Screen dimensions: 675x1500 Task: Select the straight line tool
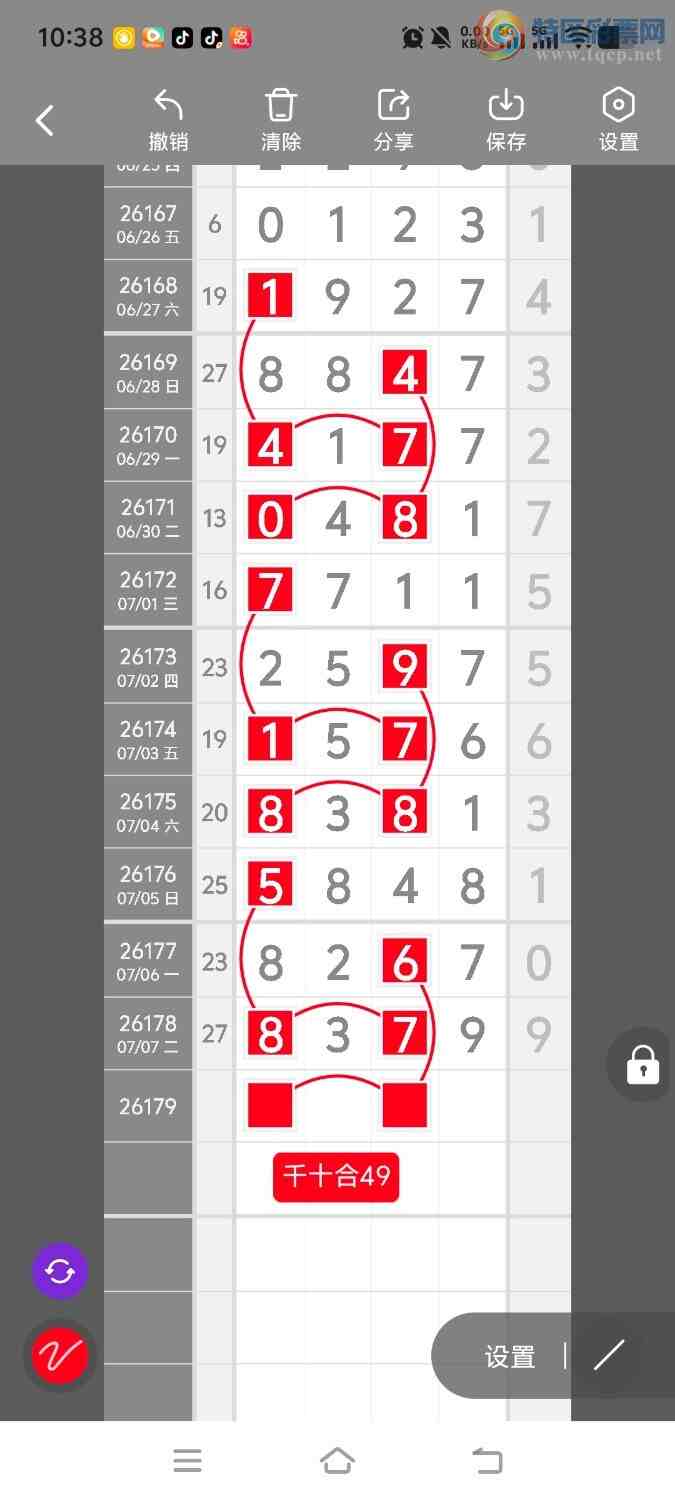coord(608,1355)
